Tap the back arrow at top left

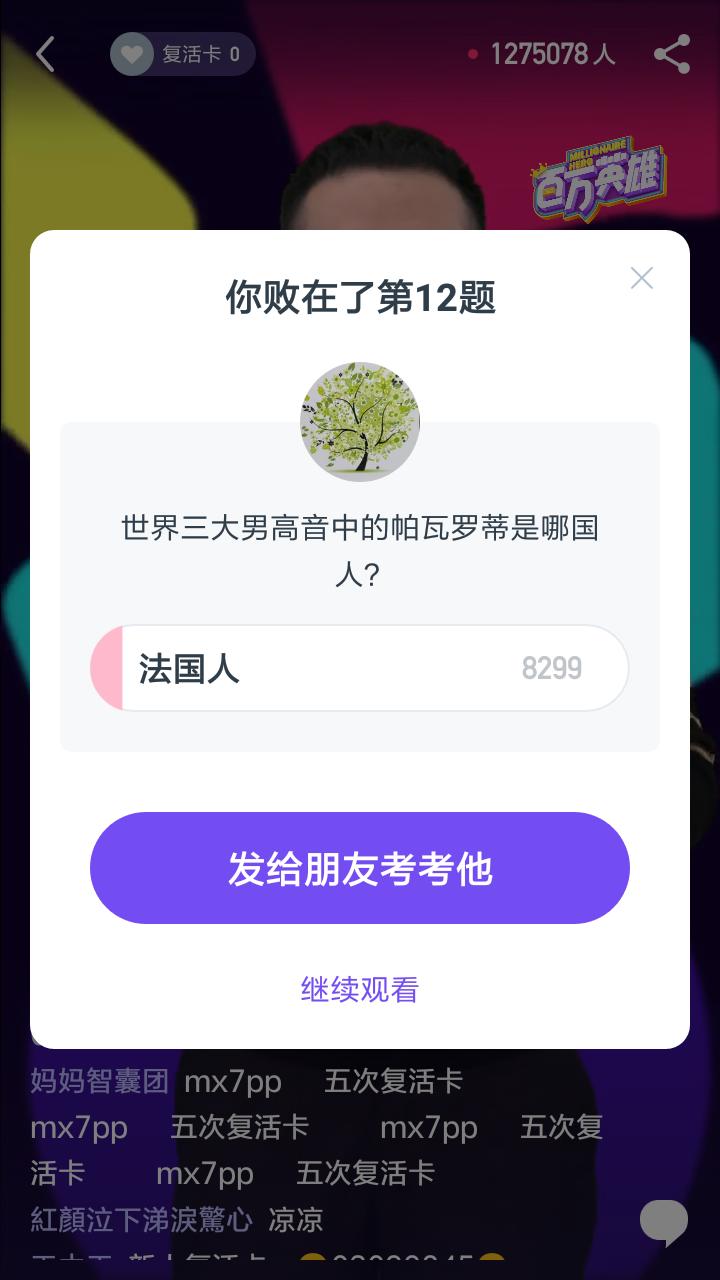coord(45,55)
